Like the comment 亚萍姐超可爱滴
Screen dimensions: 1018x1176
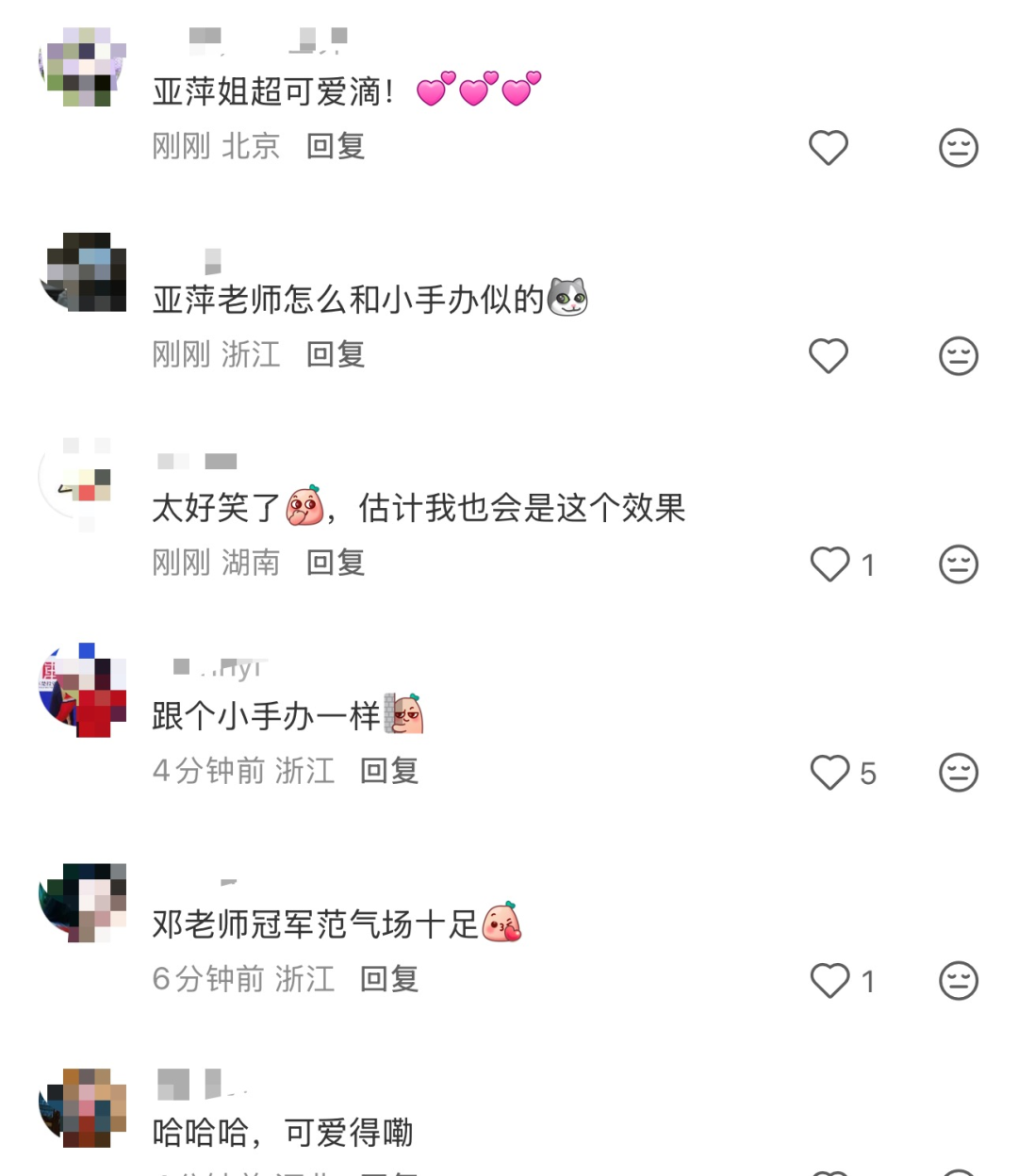pos(829,148)
